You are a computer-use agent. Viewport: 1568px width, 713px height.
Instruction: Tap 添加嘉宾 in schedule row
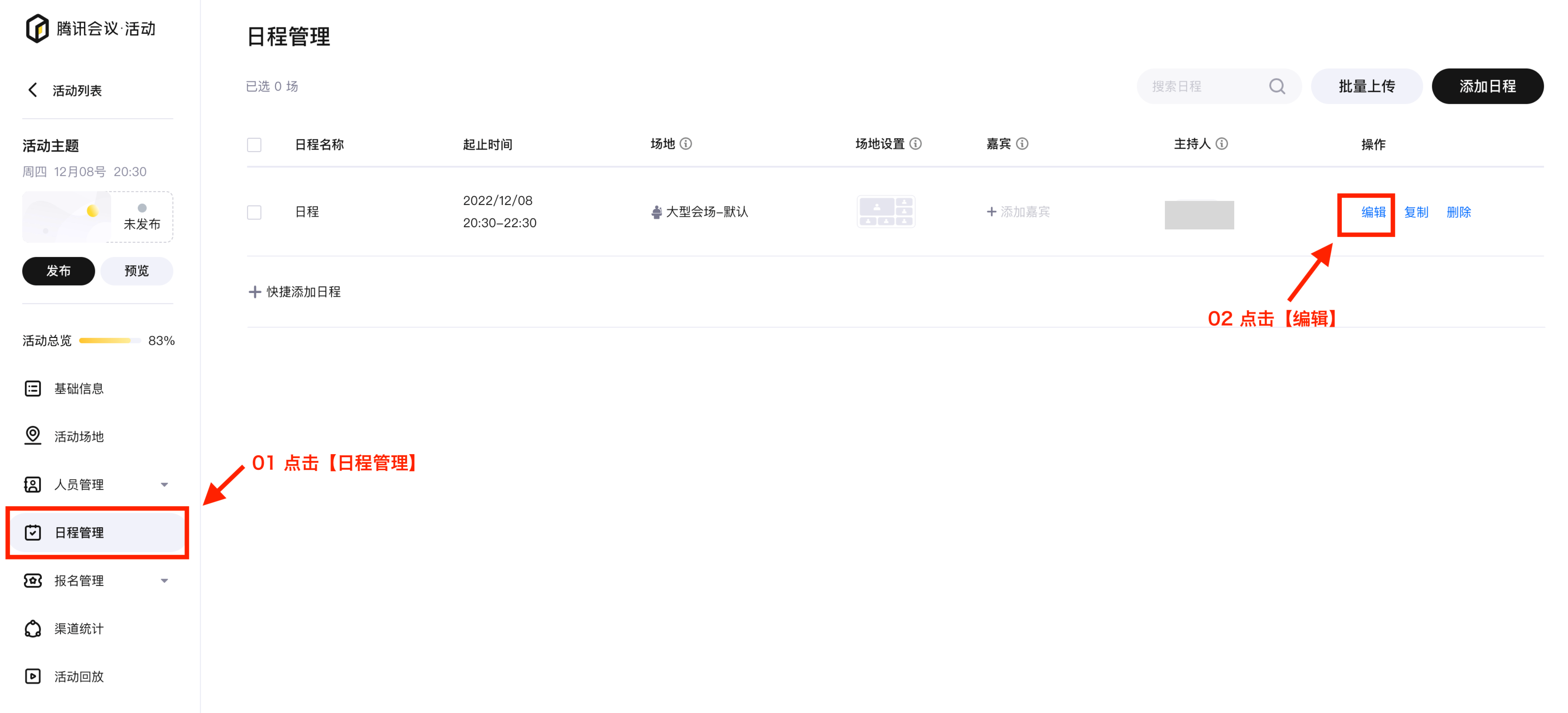(x=1018, y=212)
